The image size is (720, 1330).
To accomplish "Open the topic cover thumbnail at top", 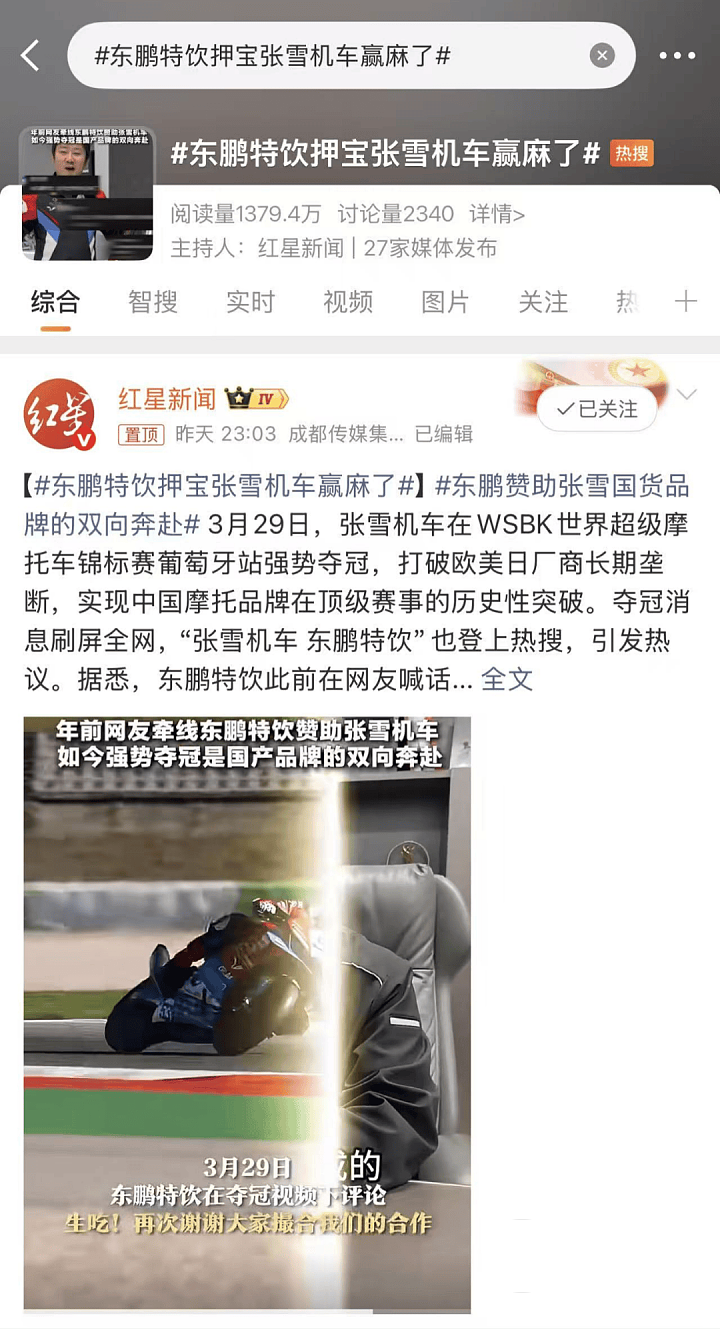I will pyautogui.click(x=87, y=193).
